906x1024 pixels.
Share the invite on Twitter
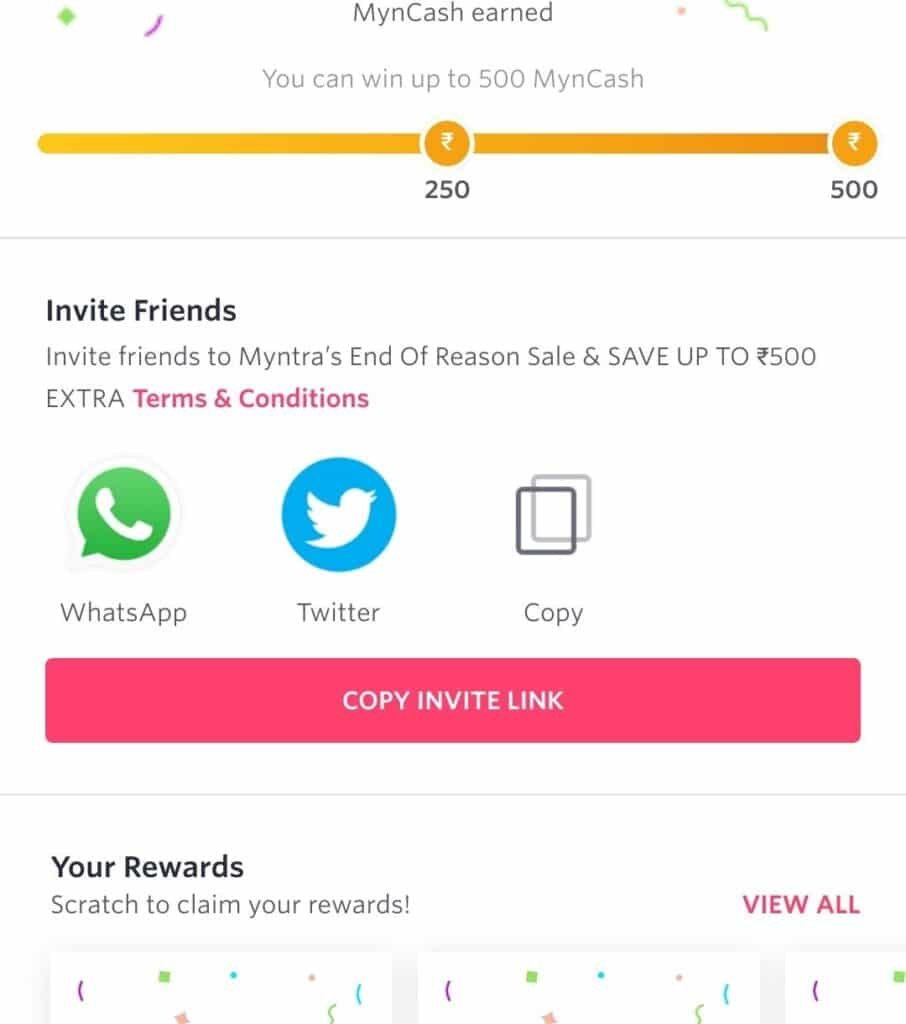[338, 516]
